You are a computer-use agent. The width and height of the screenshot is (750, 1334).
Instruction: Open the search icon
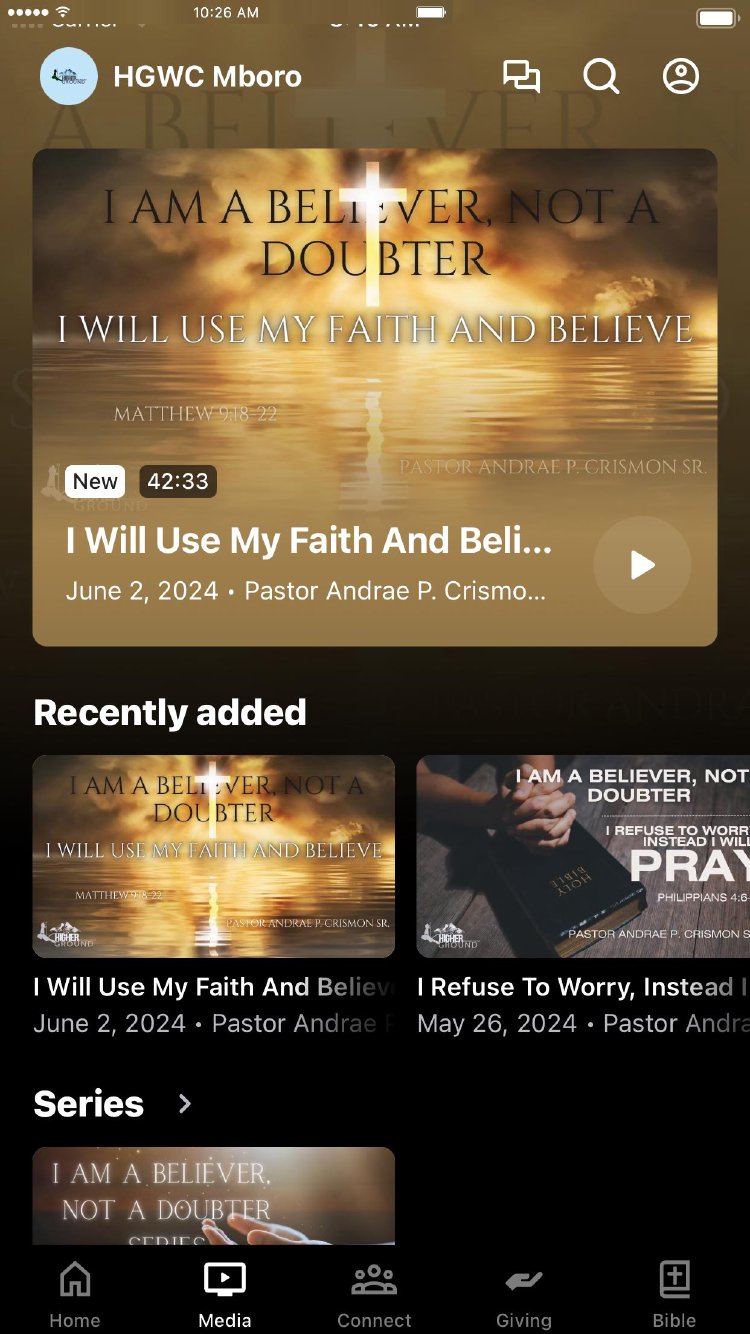pyautogui.click(x=601, y=77)
